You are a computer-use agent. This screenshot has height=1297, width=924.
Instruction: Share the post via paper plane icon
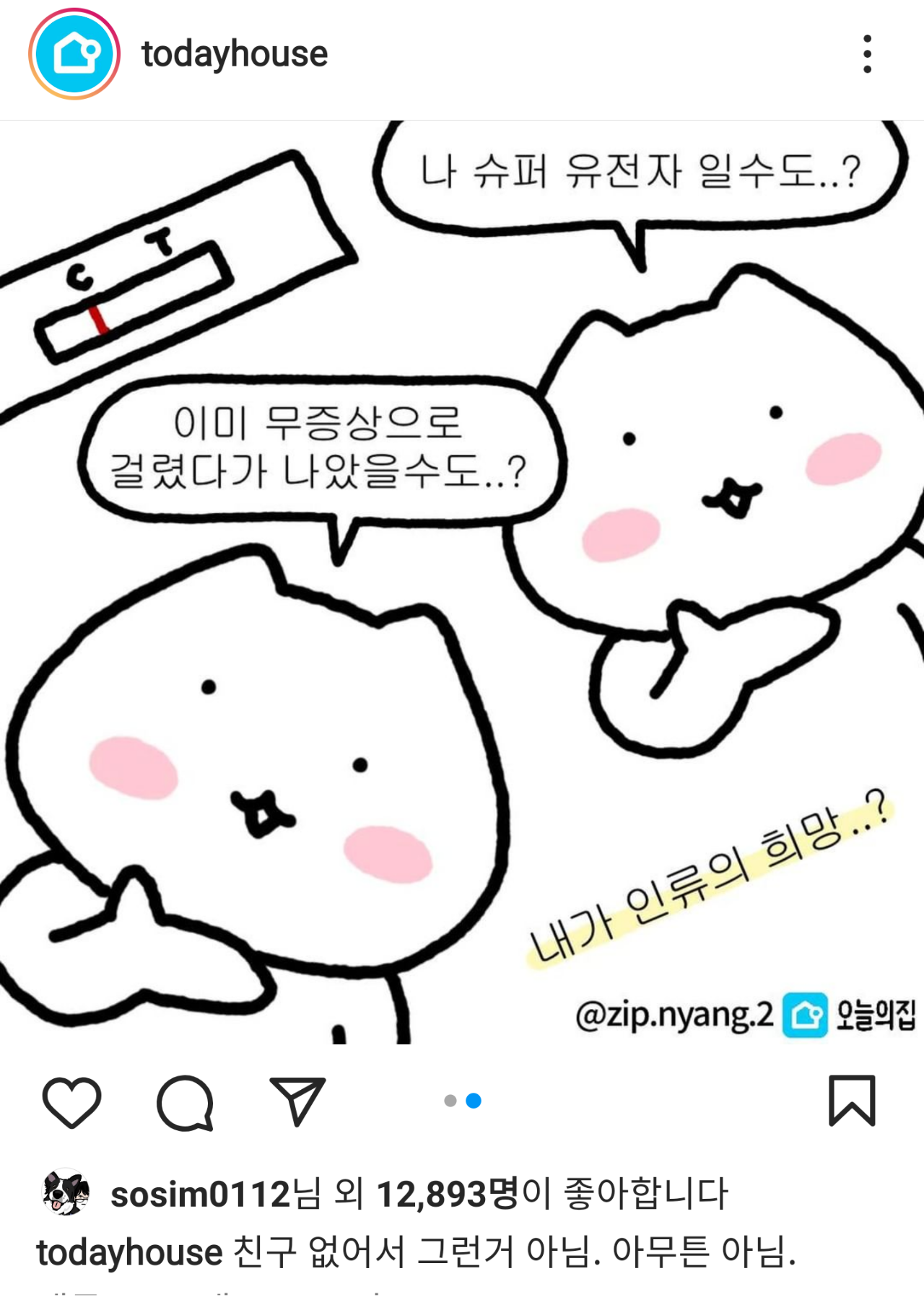pos(297,1101)
